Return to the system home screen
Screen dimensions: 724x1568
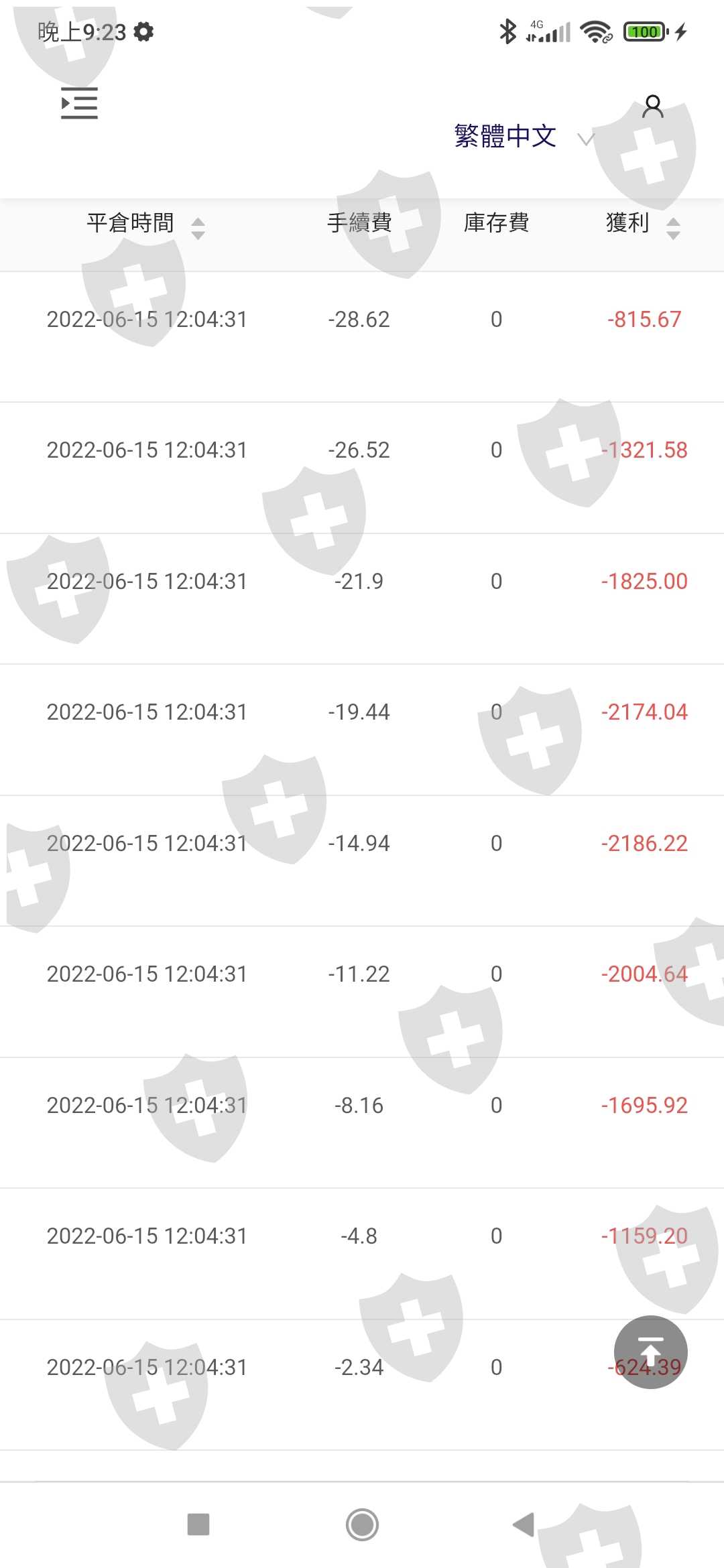click(x=362, y=1524)
